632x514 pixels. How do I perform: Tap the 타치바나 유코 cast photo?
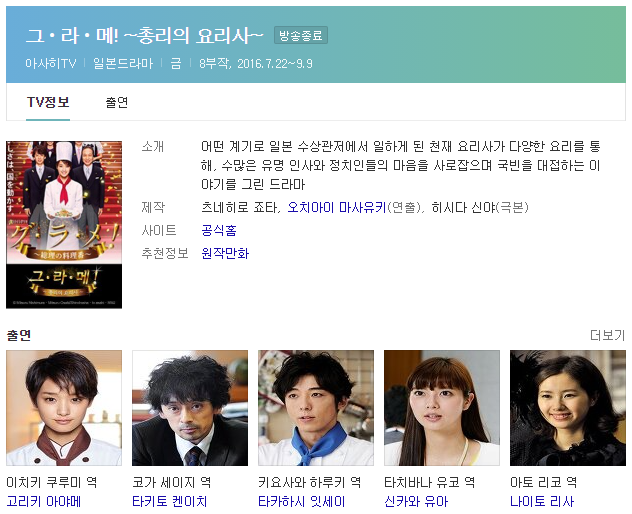click(442, 408)
